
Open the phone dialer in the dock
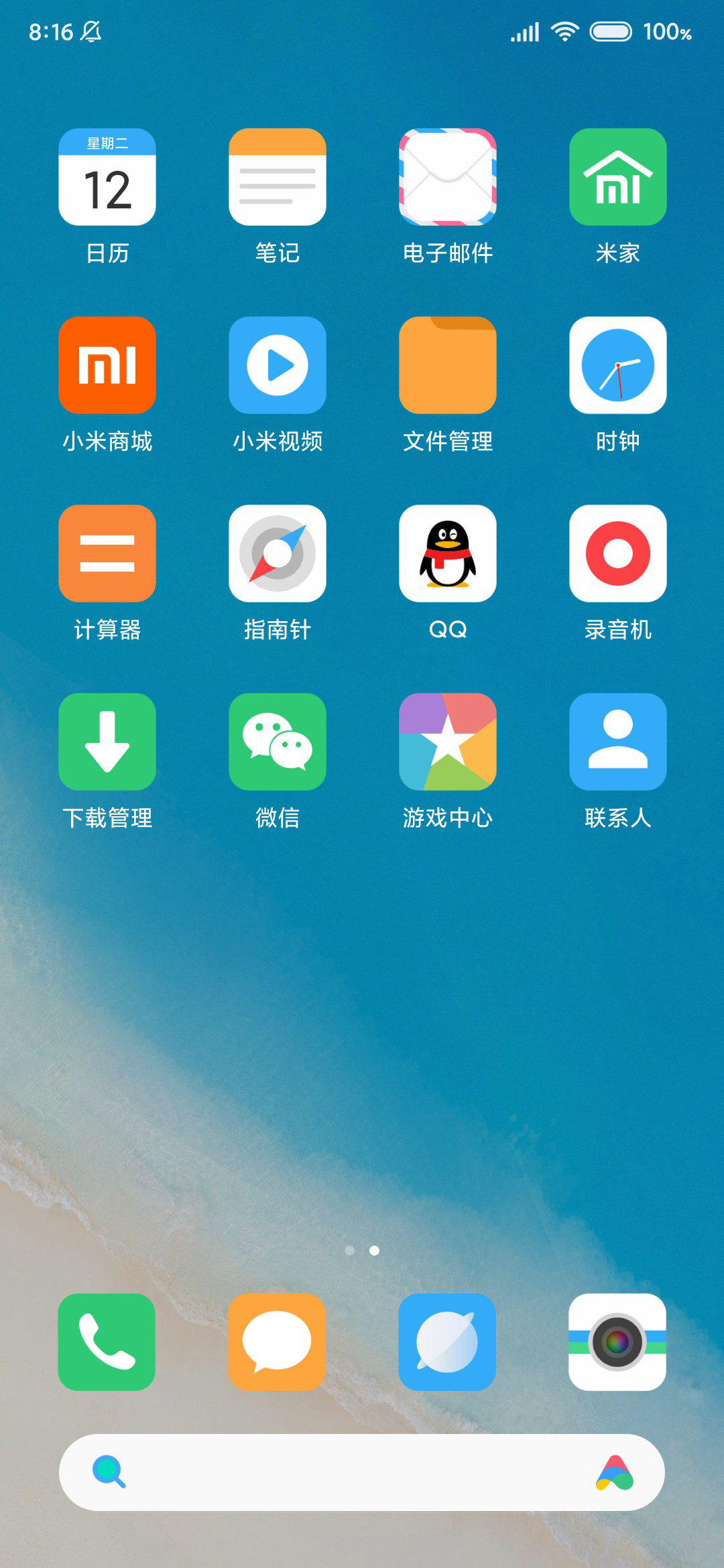point(107,1342)
